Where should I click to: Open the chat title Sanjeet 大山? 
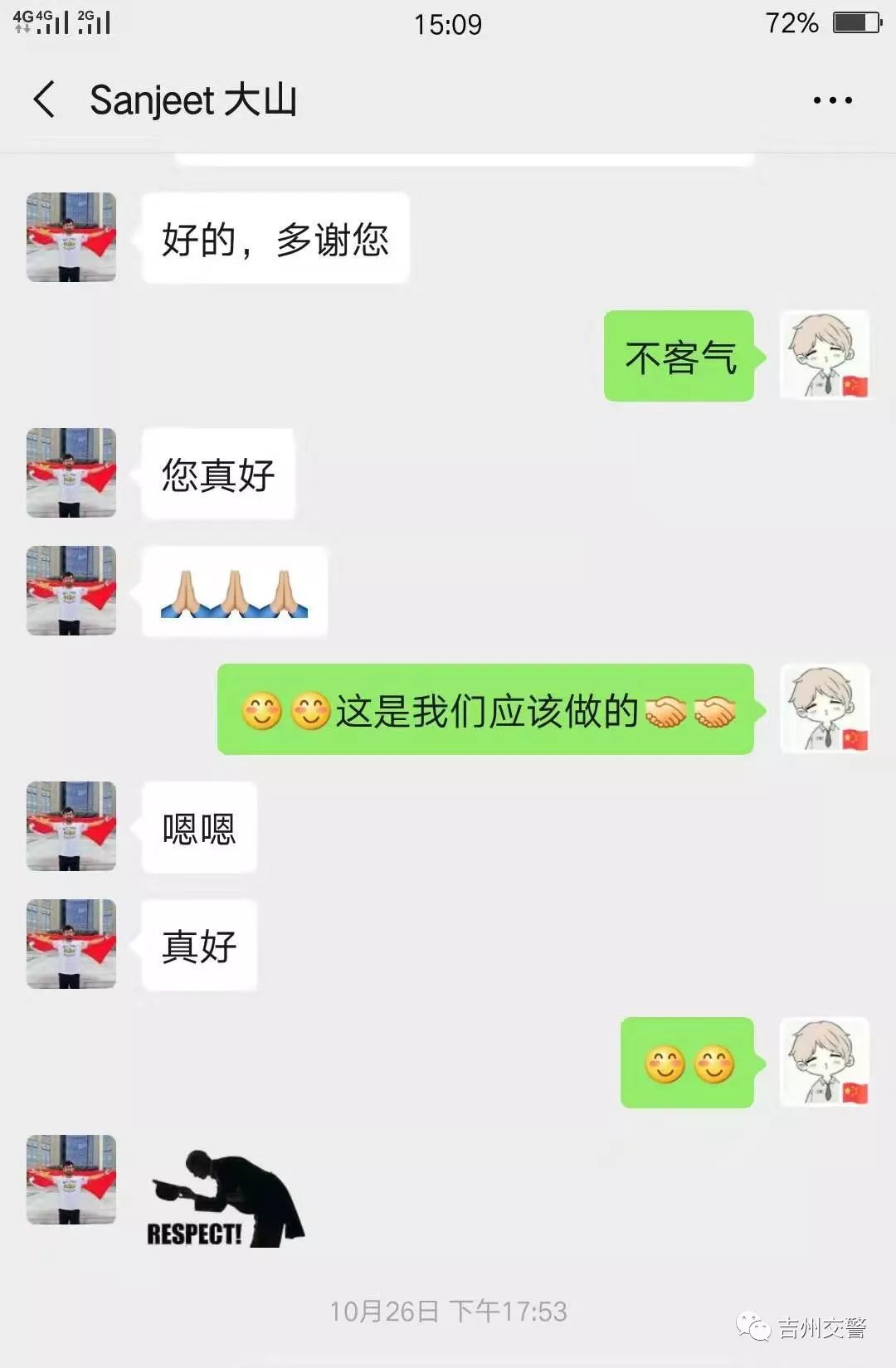pos(197,99)
